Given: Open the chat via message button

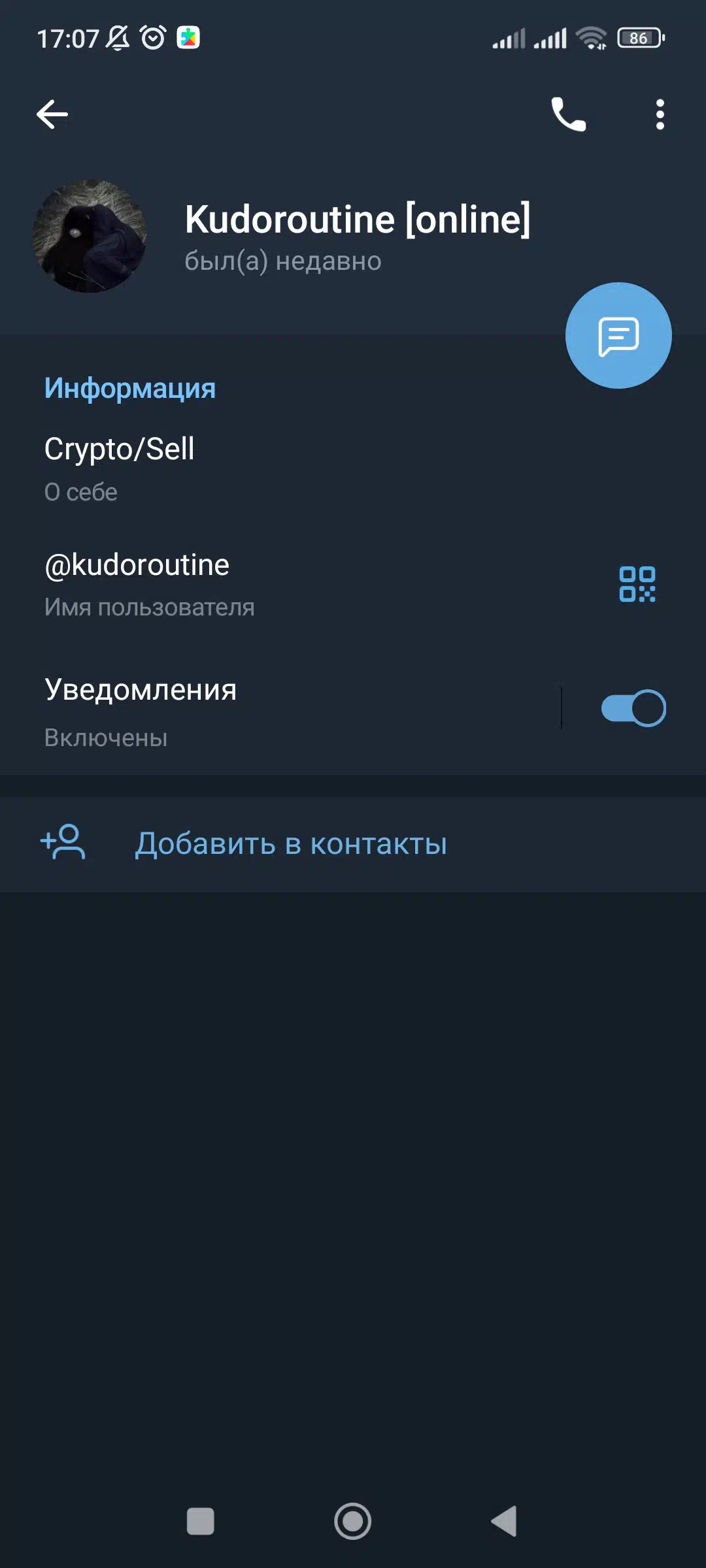Looking at the screenshot, I should click(x=618, y=335).
